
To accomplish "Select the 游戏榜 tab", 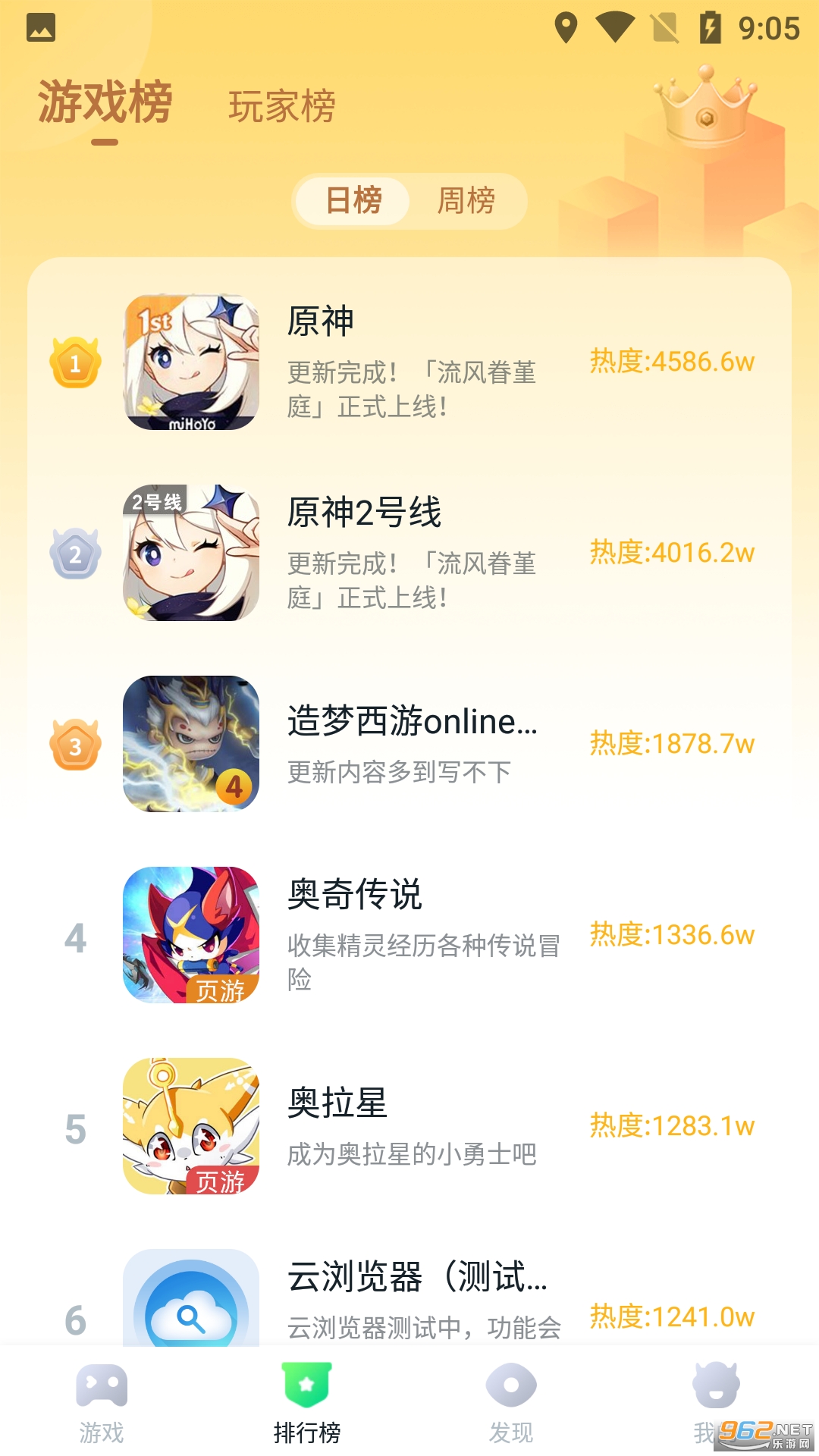I will pyautogui.click(x=105, y=102).
